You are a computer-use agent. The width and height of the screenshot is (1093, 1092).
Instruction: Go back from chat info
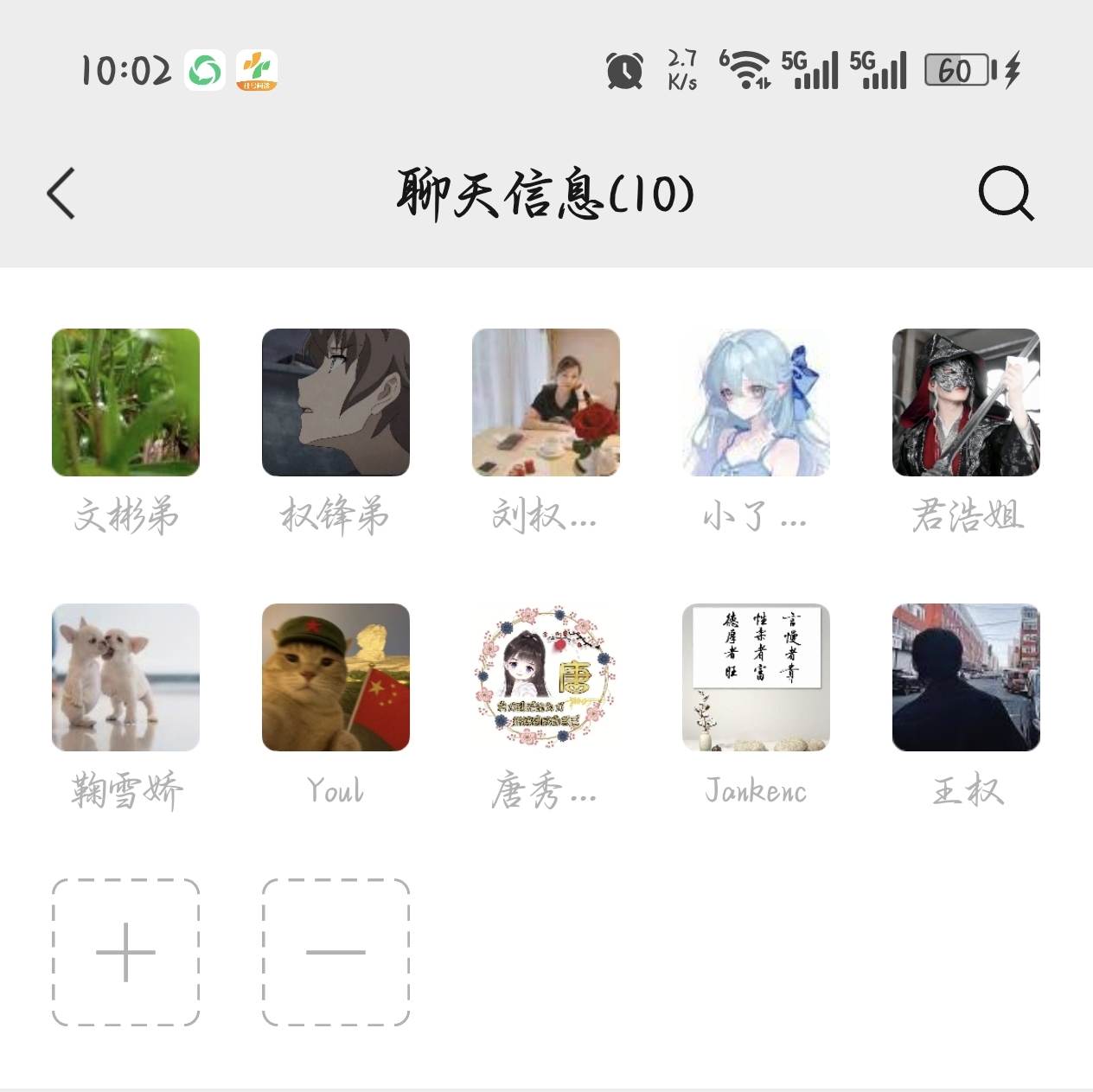61,193
